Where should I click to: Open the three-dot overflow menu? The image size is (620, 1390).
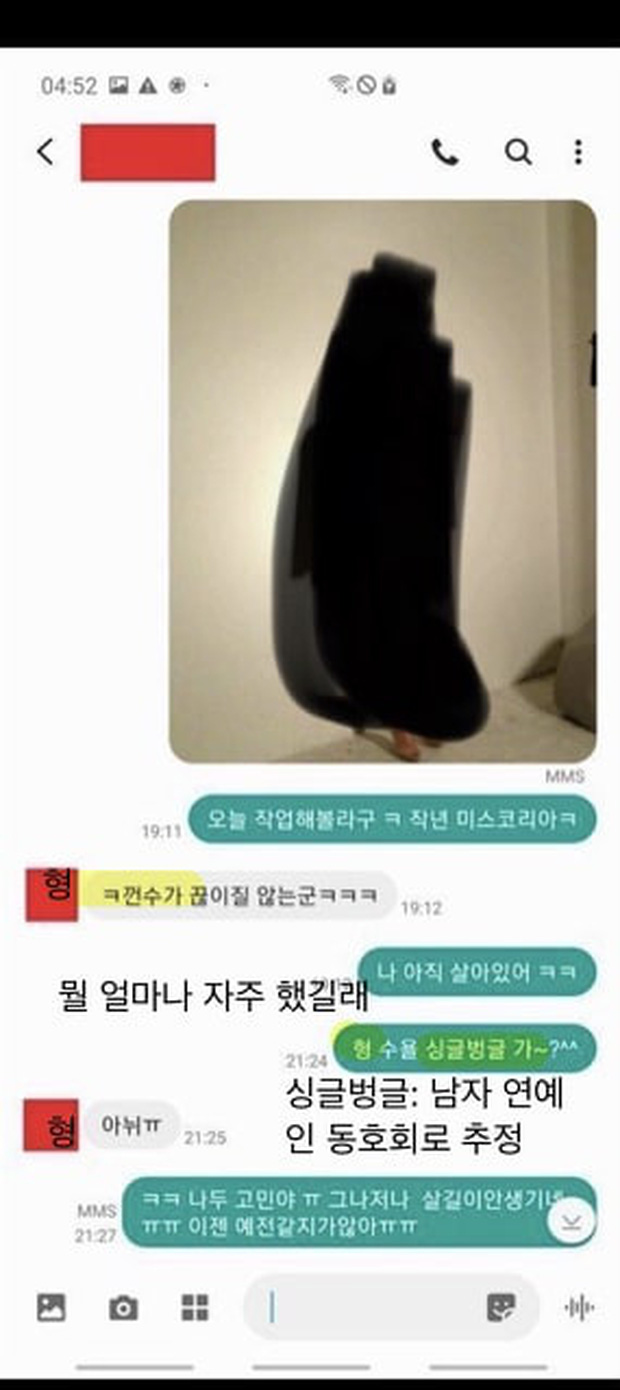pyautogui.click(x=578, y=152)
